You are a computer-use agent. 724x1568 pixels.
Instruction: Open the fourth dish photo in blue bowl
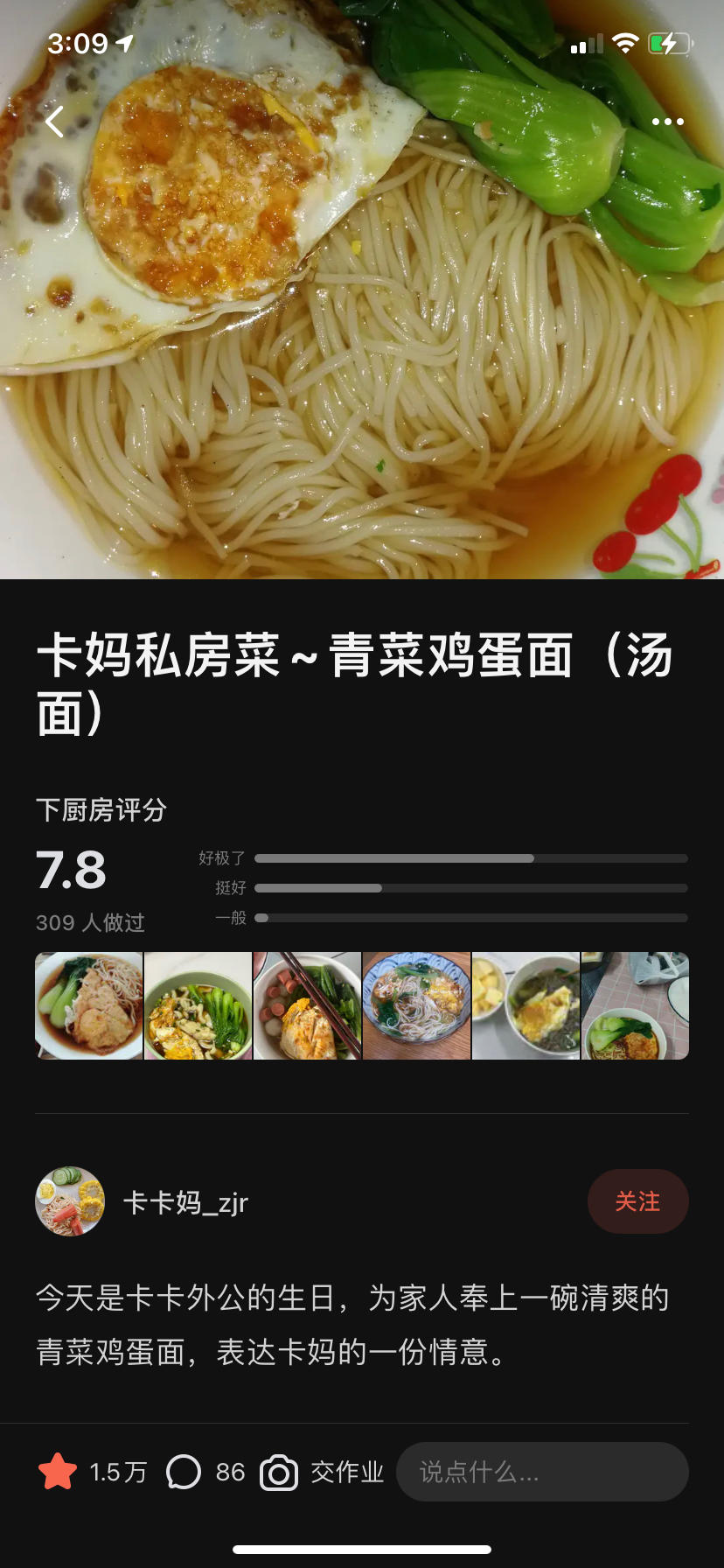coord(416,1006)
